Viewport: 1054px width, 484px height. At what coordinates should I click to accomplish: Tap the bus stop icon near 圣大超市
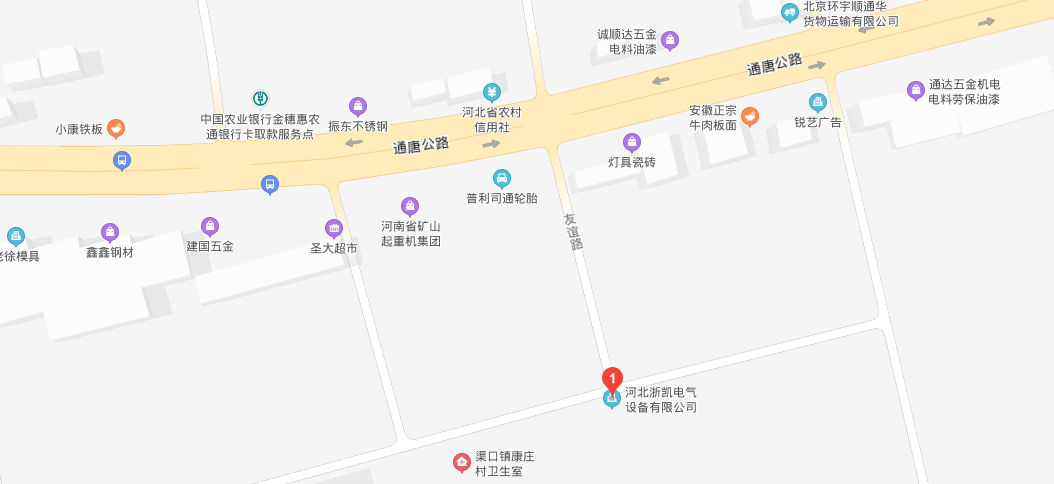pos(269,184)
